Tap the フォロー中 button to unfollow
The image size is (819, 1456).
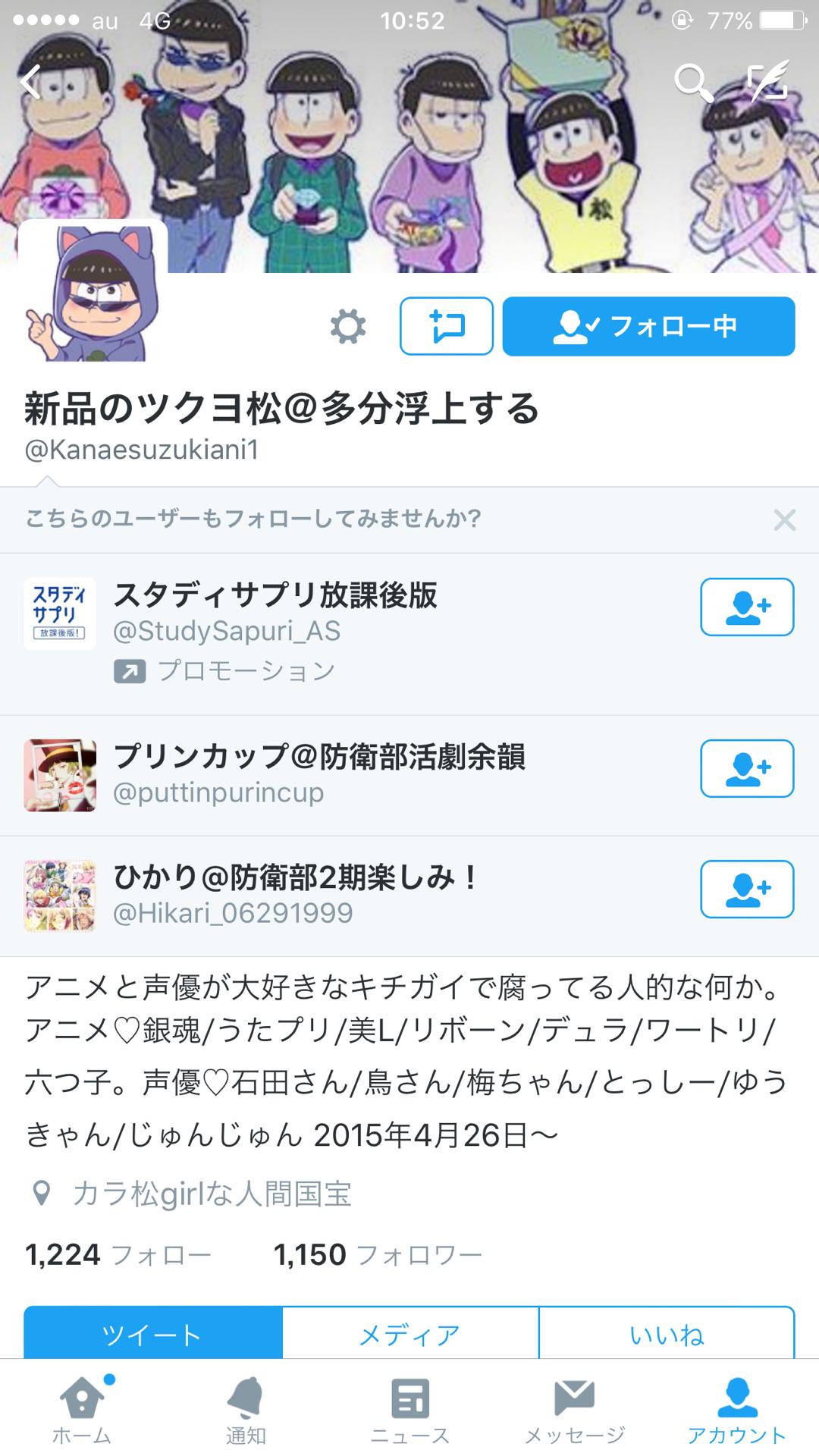[x=648, y=327]
